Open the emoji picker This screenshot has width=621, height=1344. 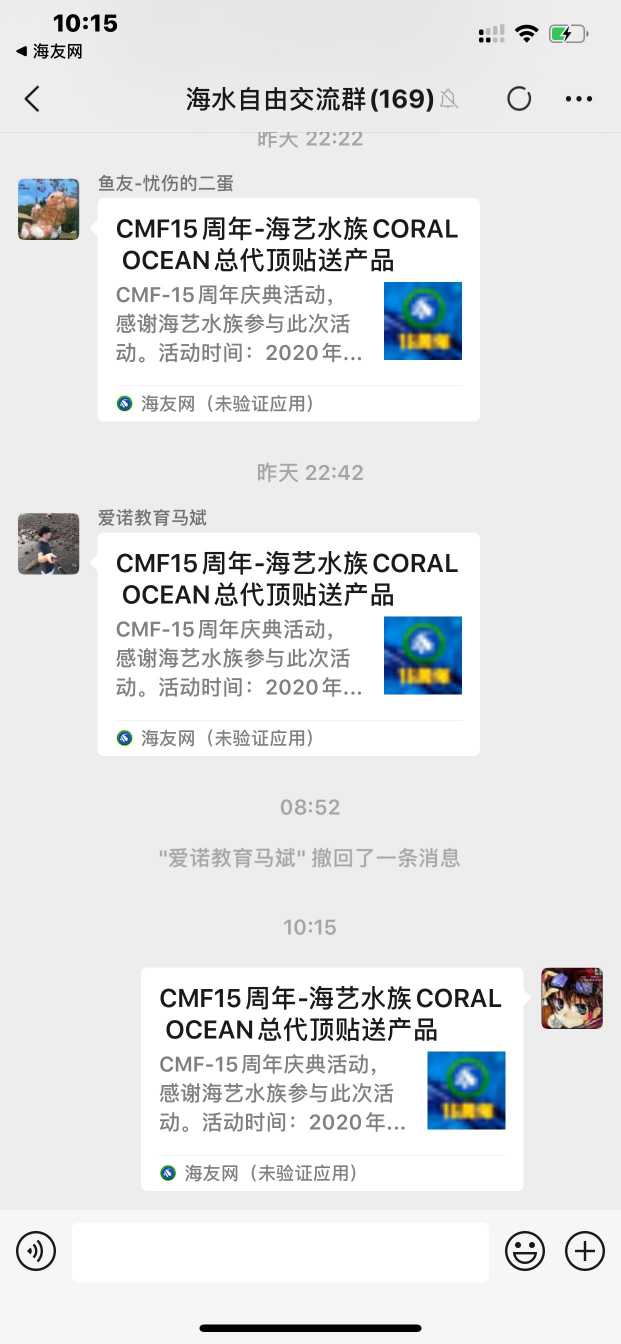tap(525, 1251)
